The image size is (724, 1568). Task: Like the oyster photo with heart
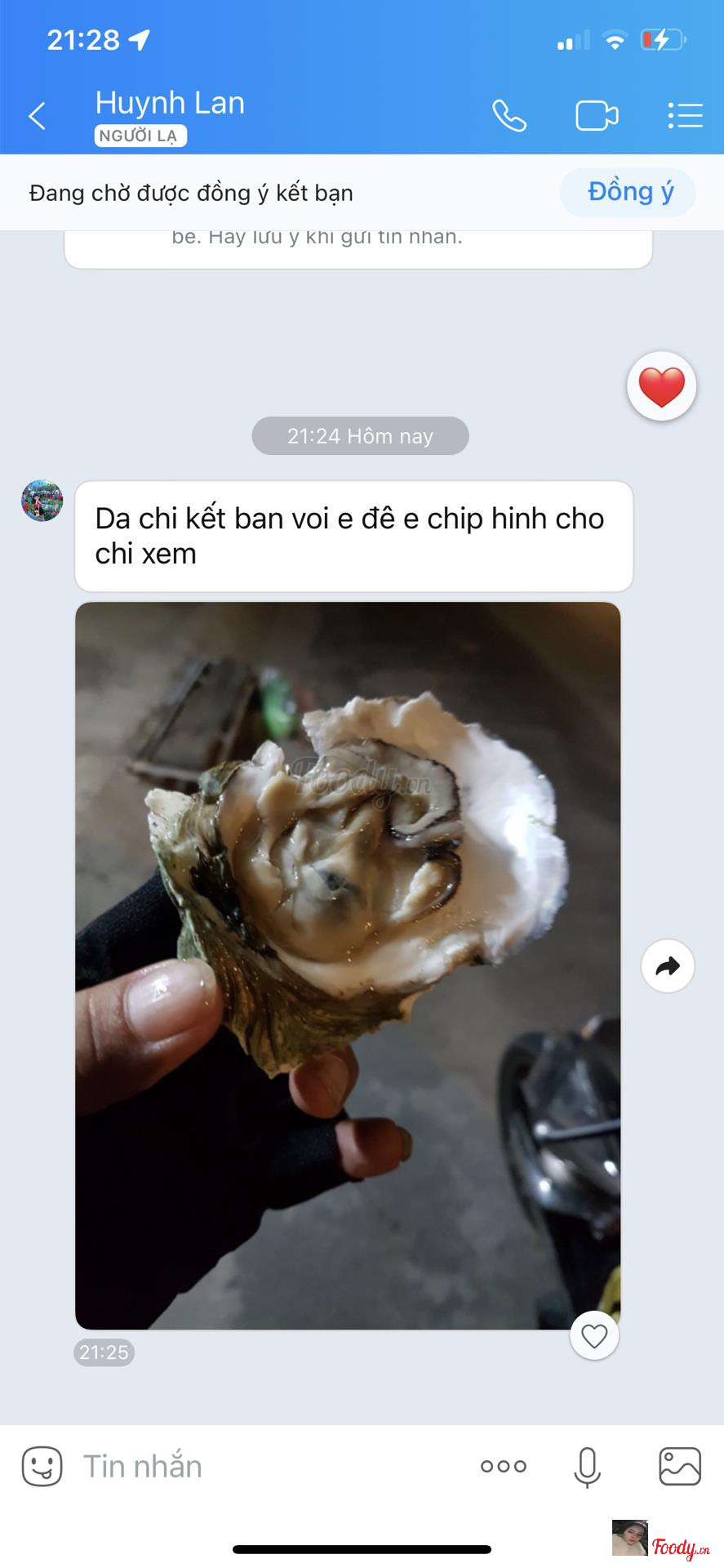594,1336
